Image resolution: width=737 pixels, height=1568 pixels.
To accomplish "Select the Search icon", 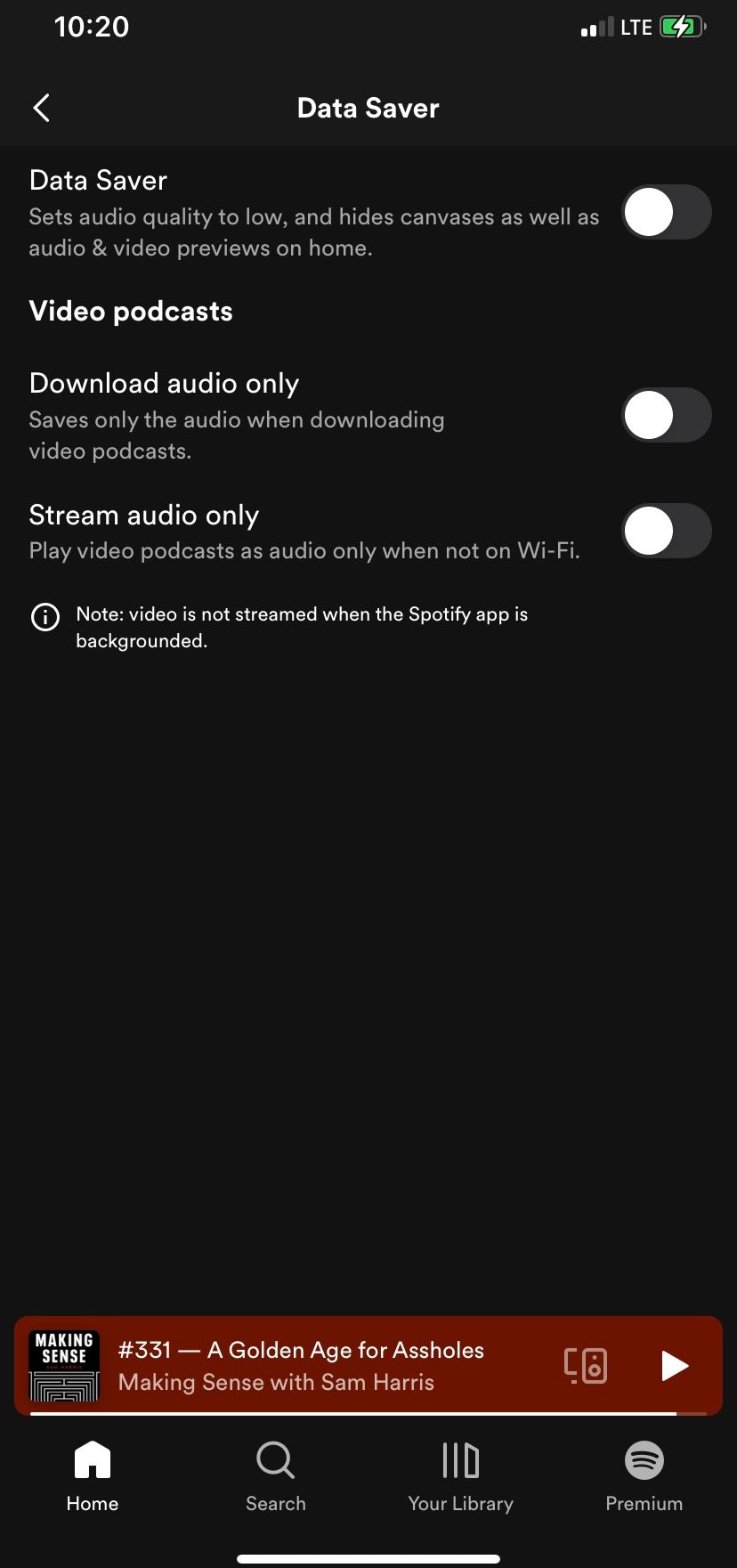I will [276, 1460].
